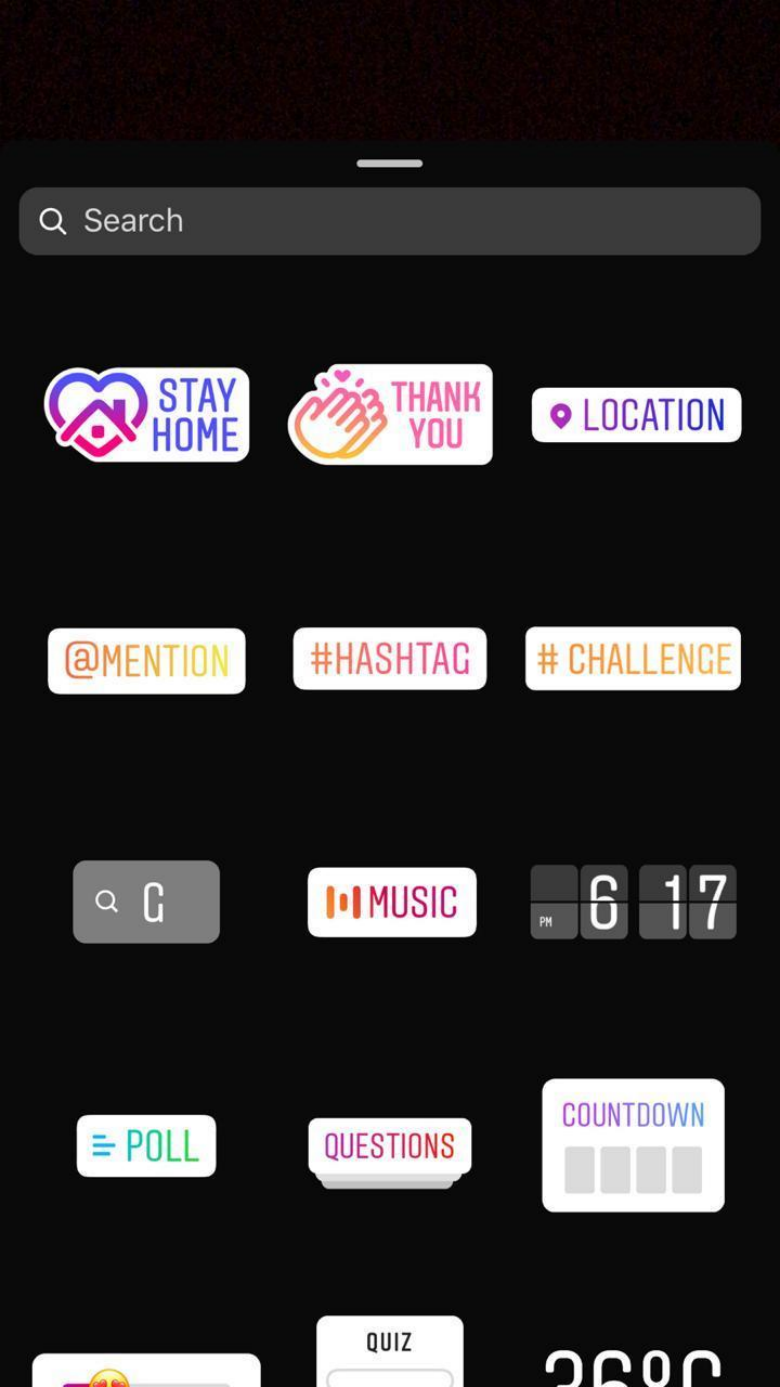Add a Location sticker
Image resolution: width=780 pixels, height=1387 pixels.
[636, 415]
